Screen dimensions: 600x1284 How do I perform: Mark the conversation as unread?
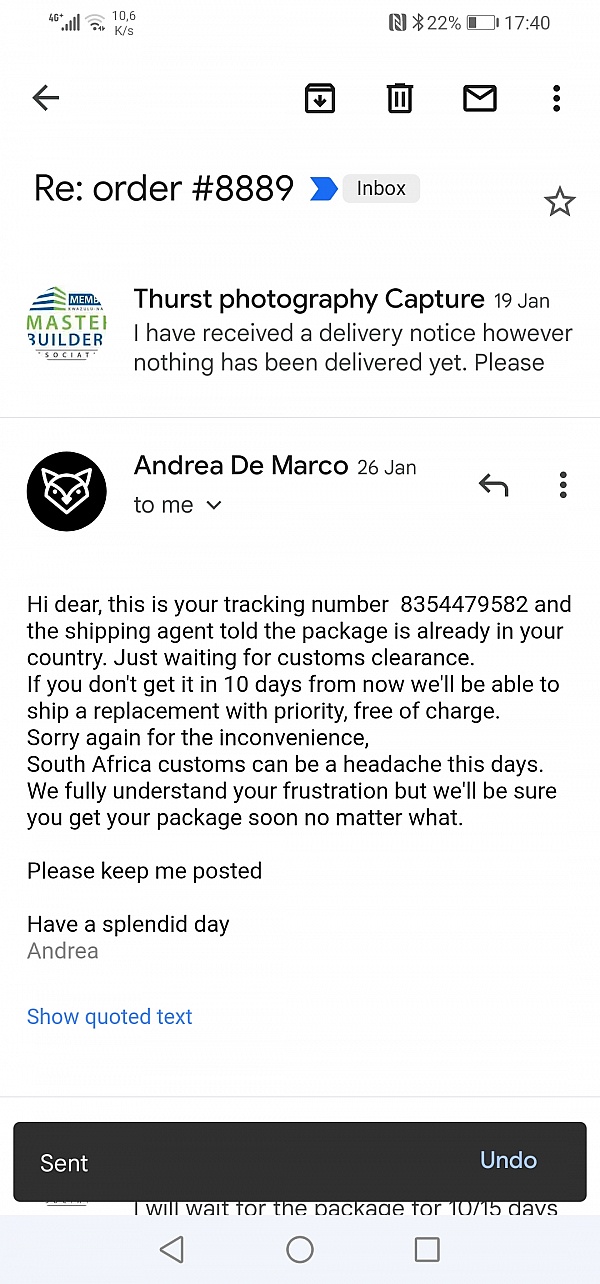pos(480,98)
